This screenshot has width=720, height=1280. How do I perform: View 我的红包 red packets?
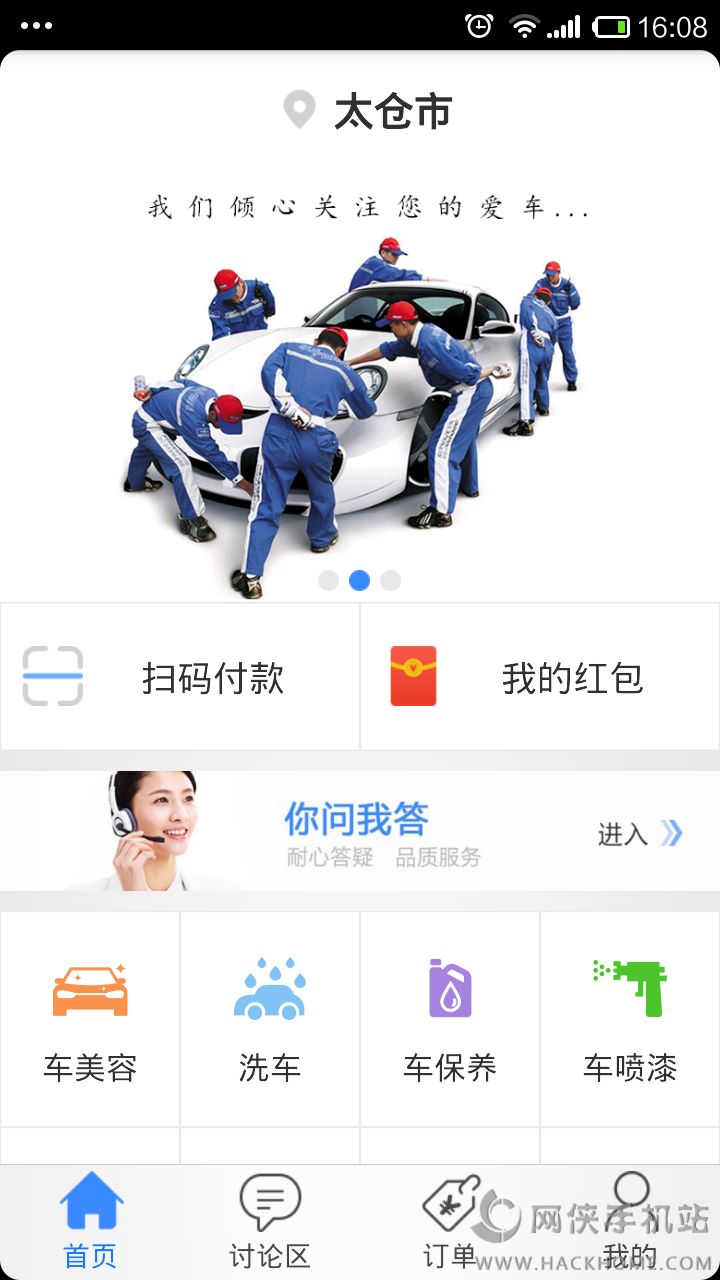pyautogui.click(x=540, y=677)
